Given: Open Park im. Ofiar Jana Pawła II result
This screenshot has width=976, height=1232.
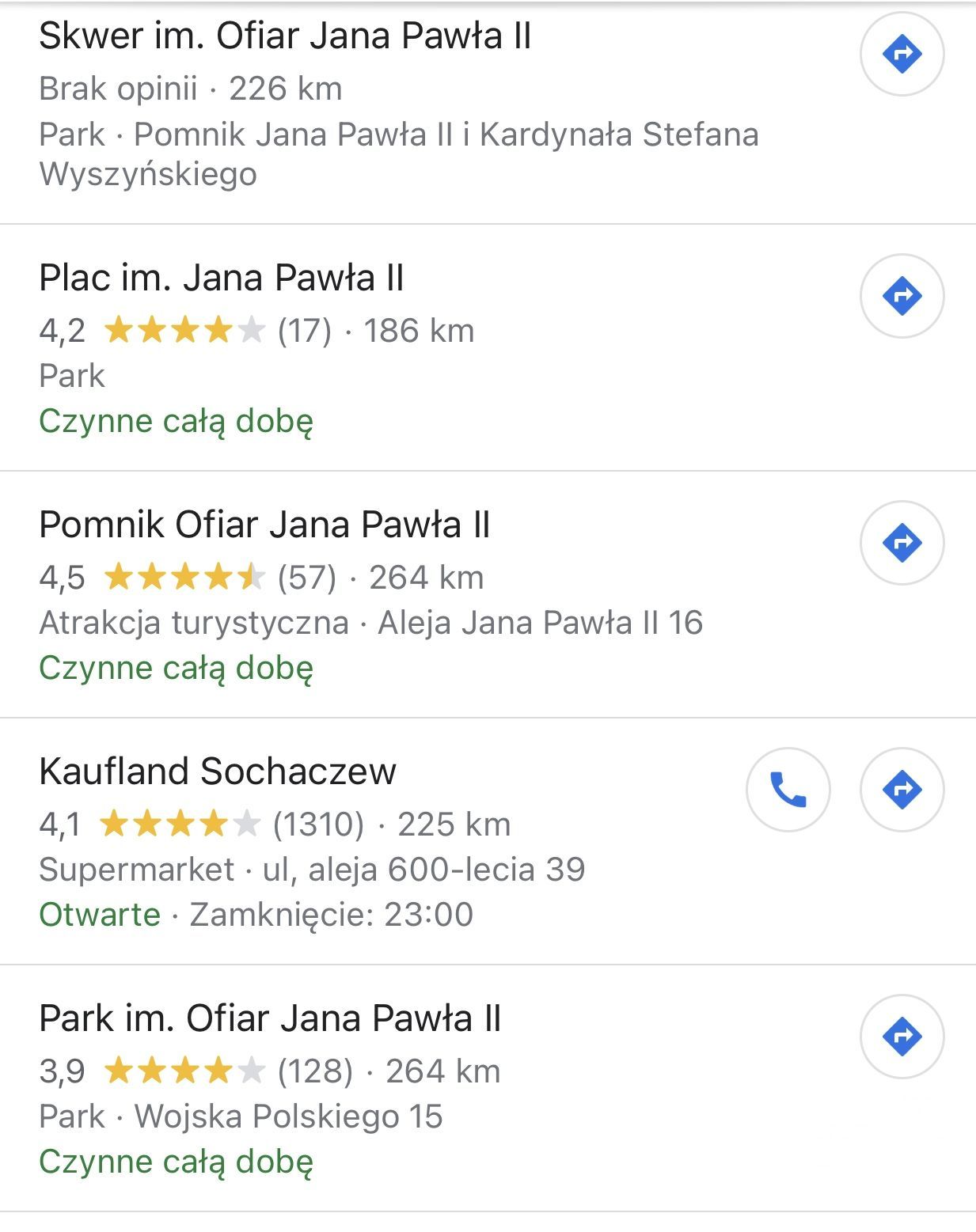Looking at the screenshot, I should click(x=270, y=1019).
